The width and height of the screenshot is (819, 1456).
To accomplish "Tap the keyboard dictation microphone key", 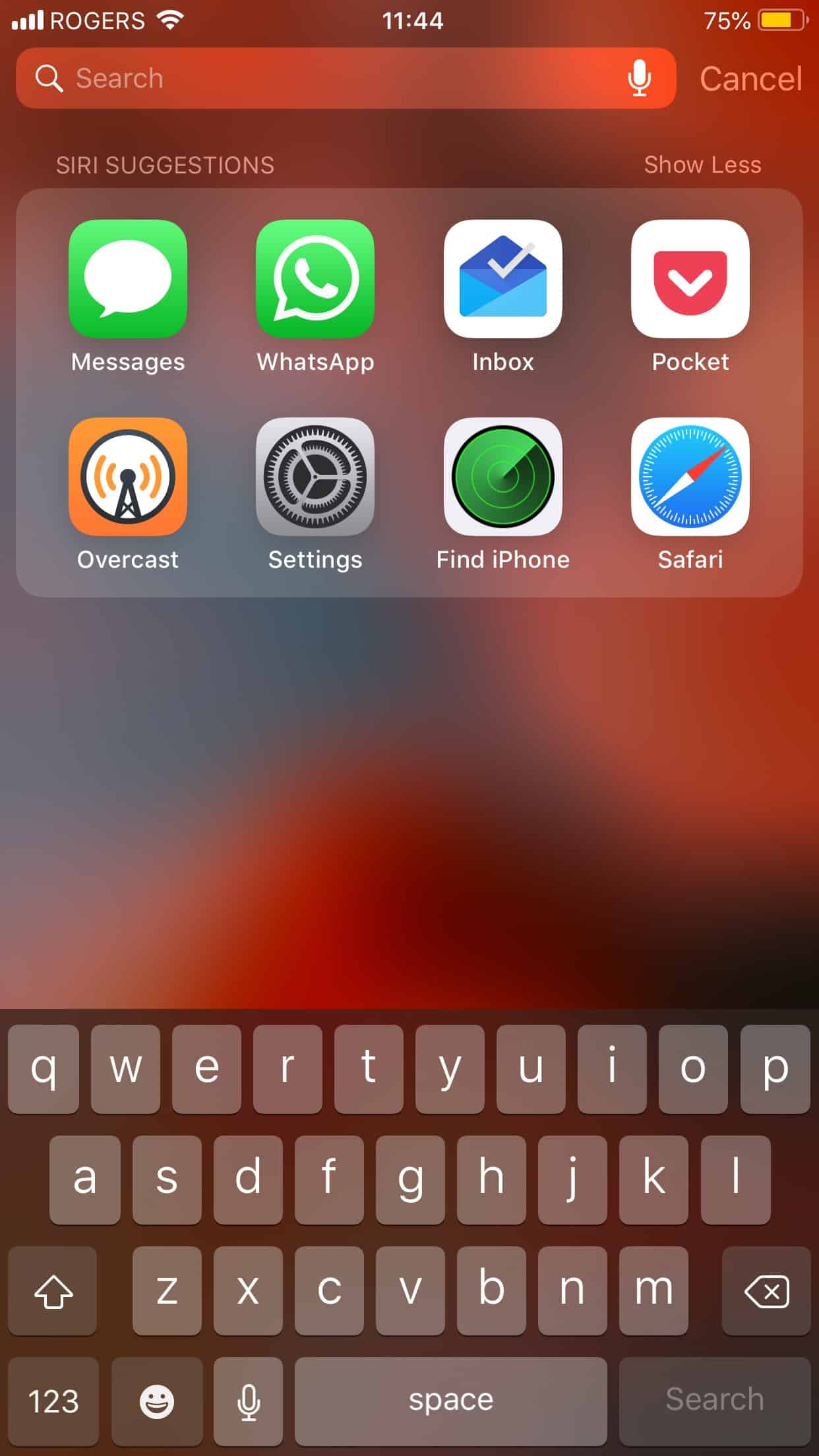I will [x=249, y=1401].
